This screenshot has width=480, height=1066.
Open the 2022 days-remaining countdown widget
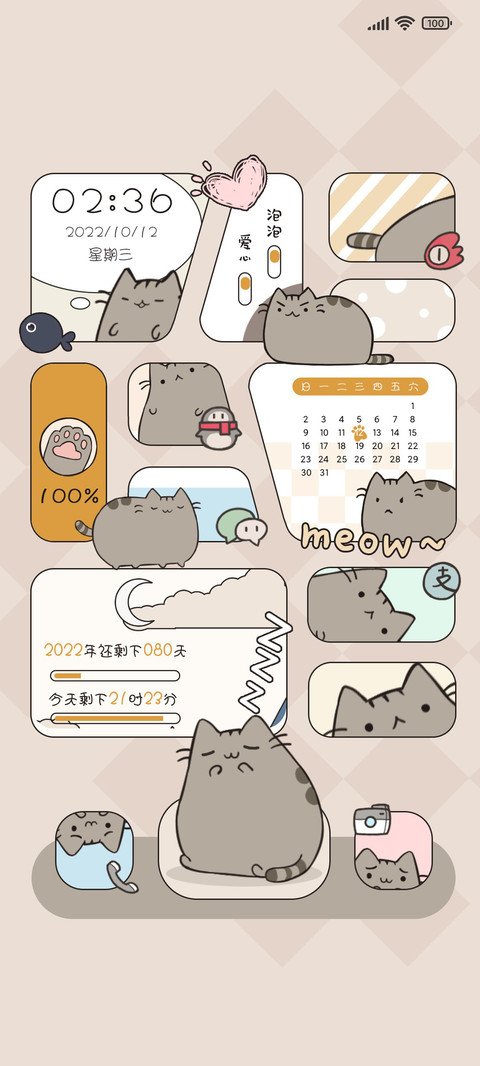coord(158,653)
